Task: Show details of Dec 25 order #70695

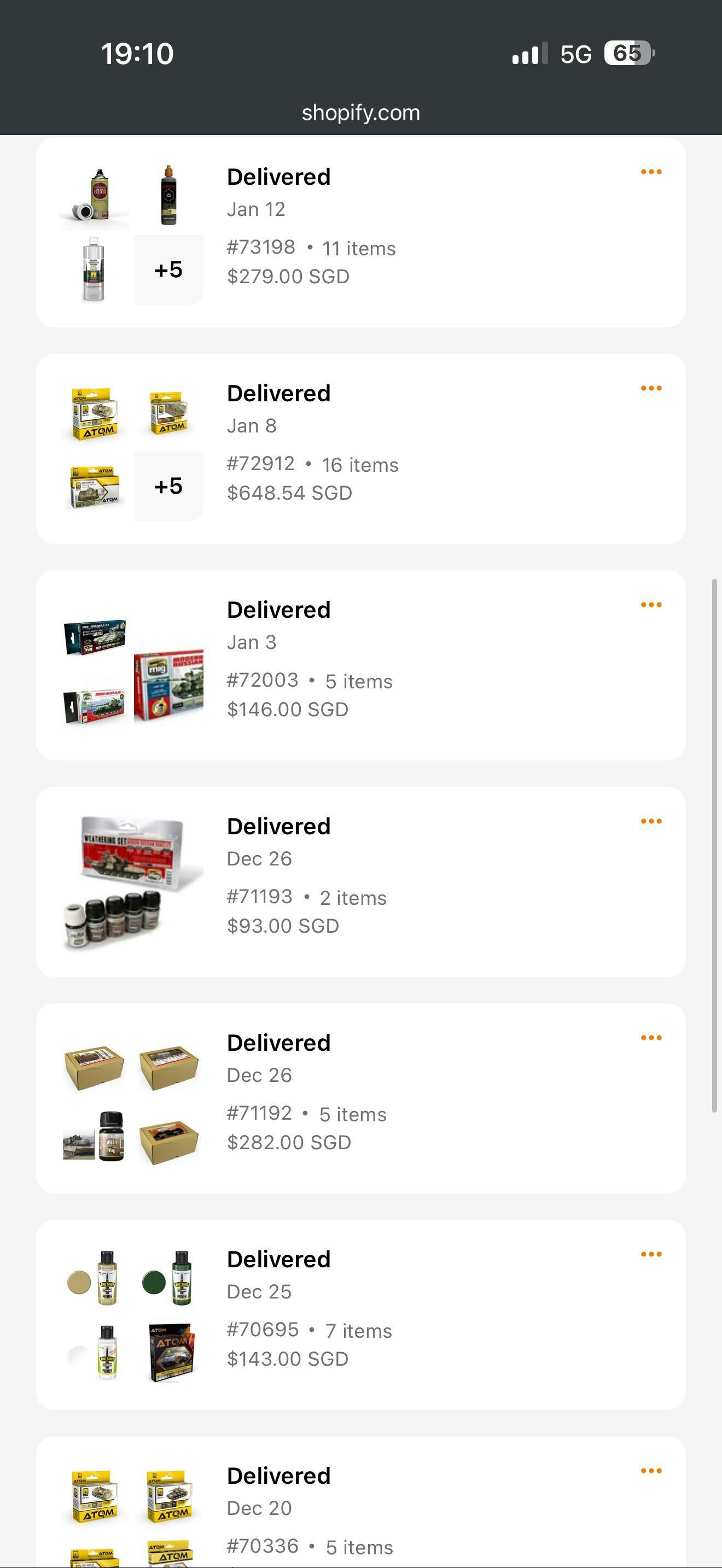Action: (360, 1315)
